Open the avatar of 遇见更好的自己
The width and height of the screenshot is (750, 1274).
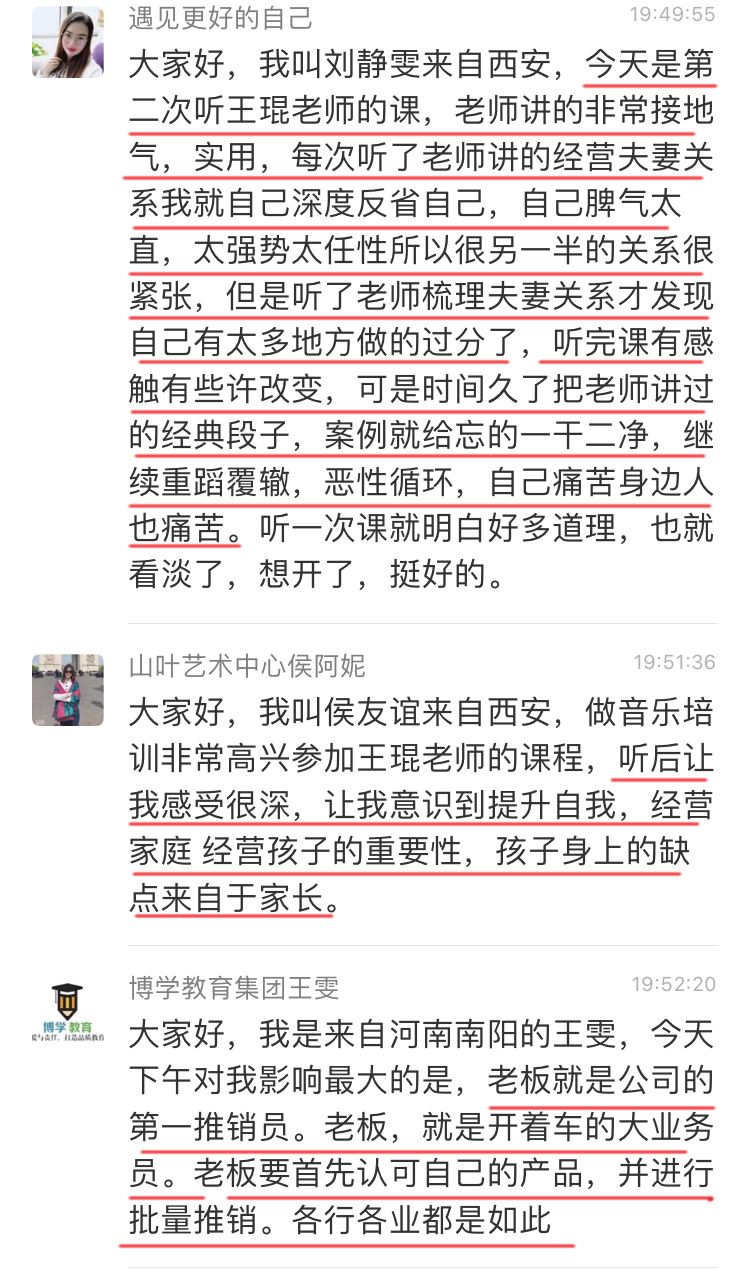pos(67,42)
